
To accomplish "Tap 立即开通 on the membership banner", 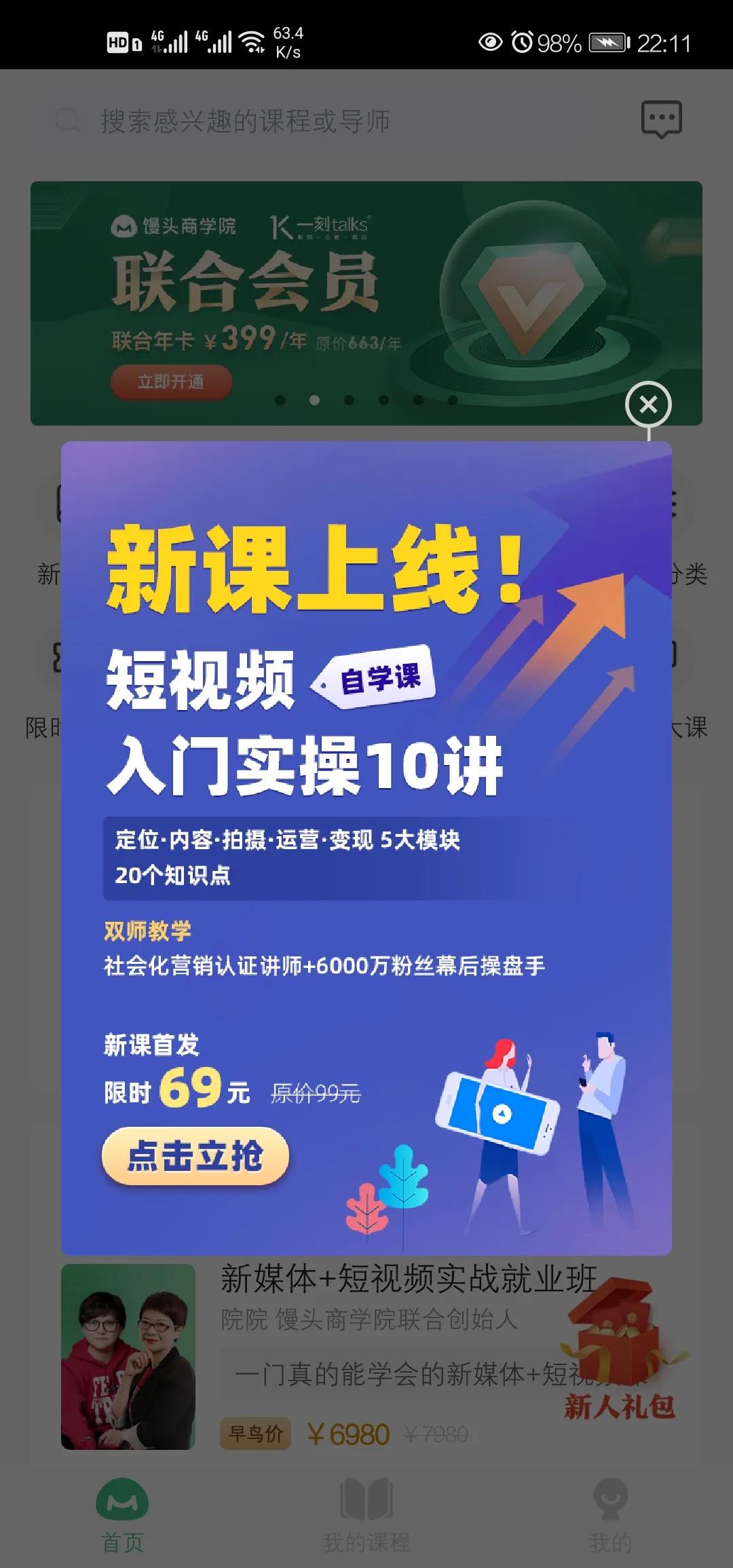I will tap(171, 381).
